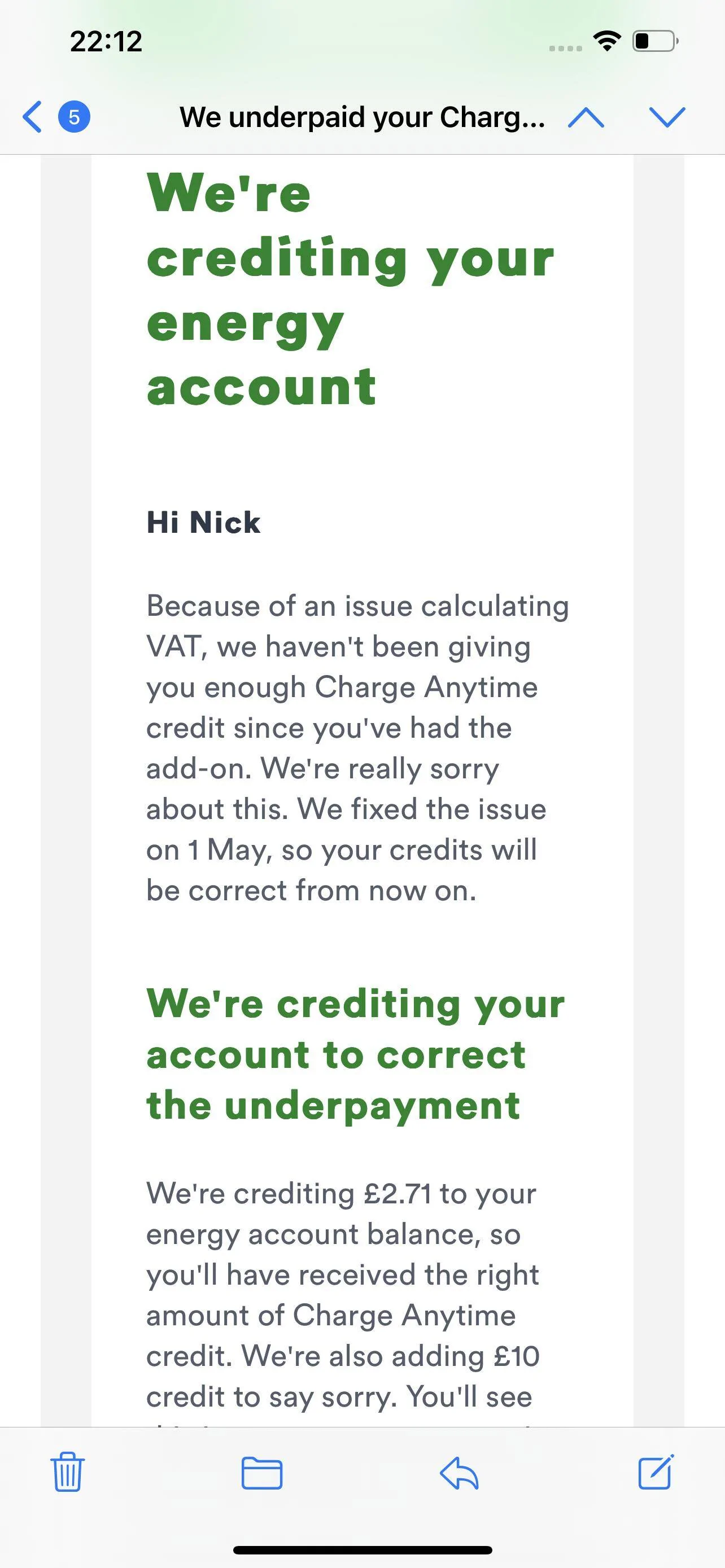The image size is (725, 1568).
Task: Reply to this email
Action: (459, 1473)
